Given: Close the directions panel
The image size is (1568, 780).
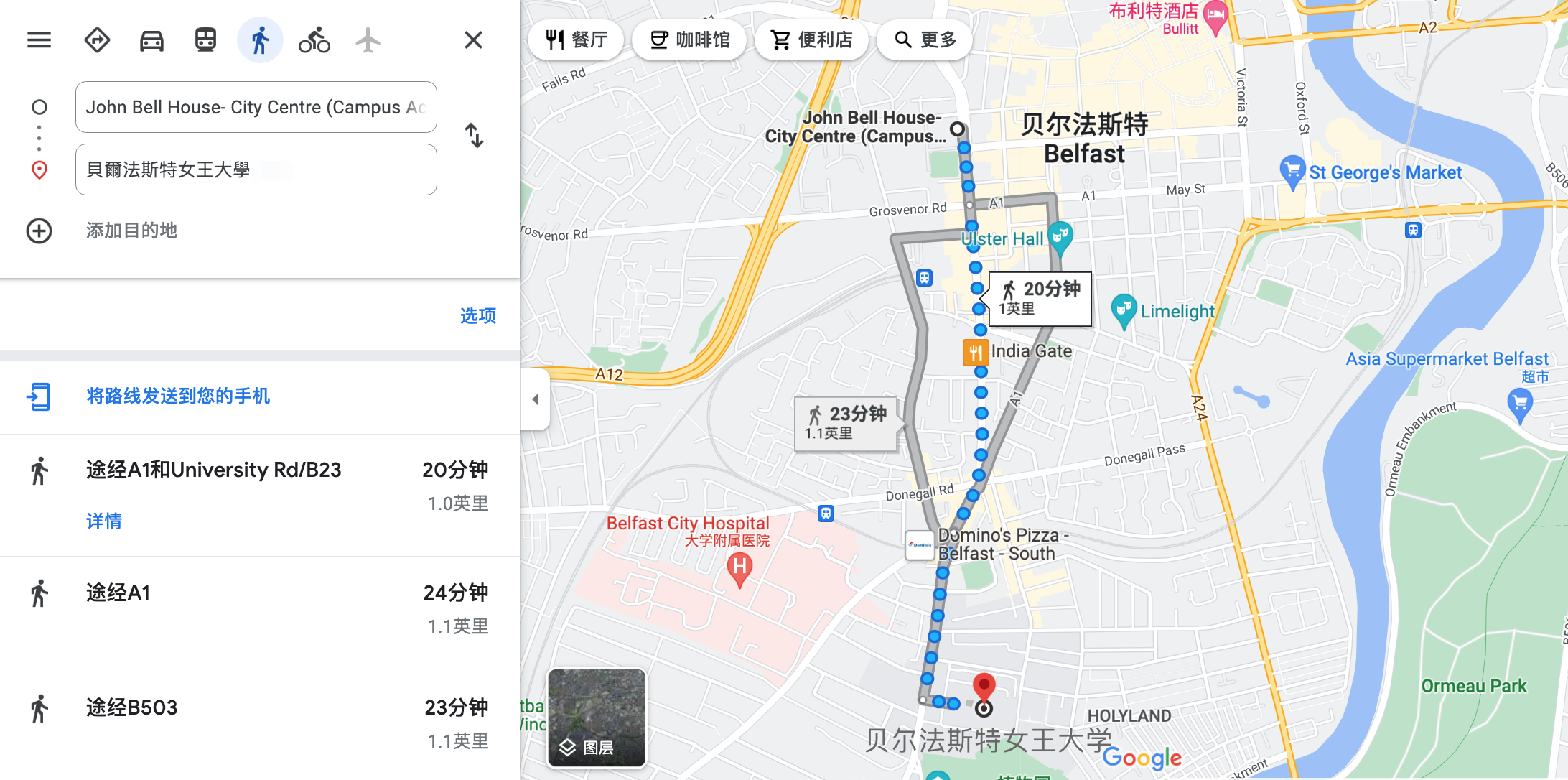Looking at the screenshot, I should click(x=473, y=40).
